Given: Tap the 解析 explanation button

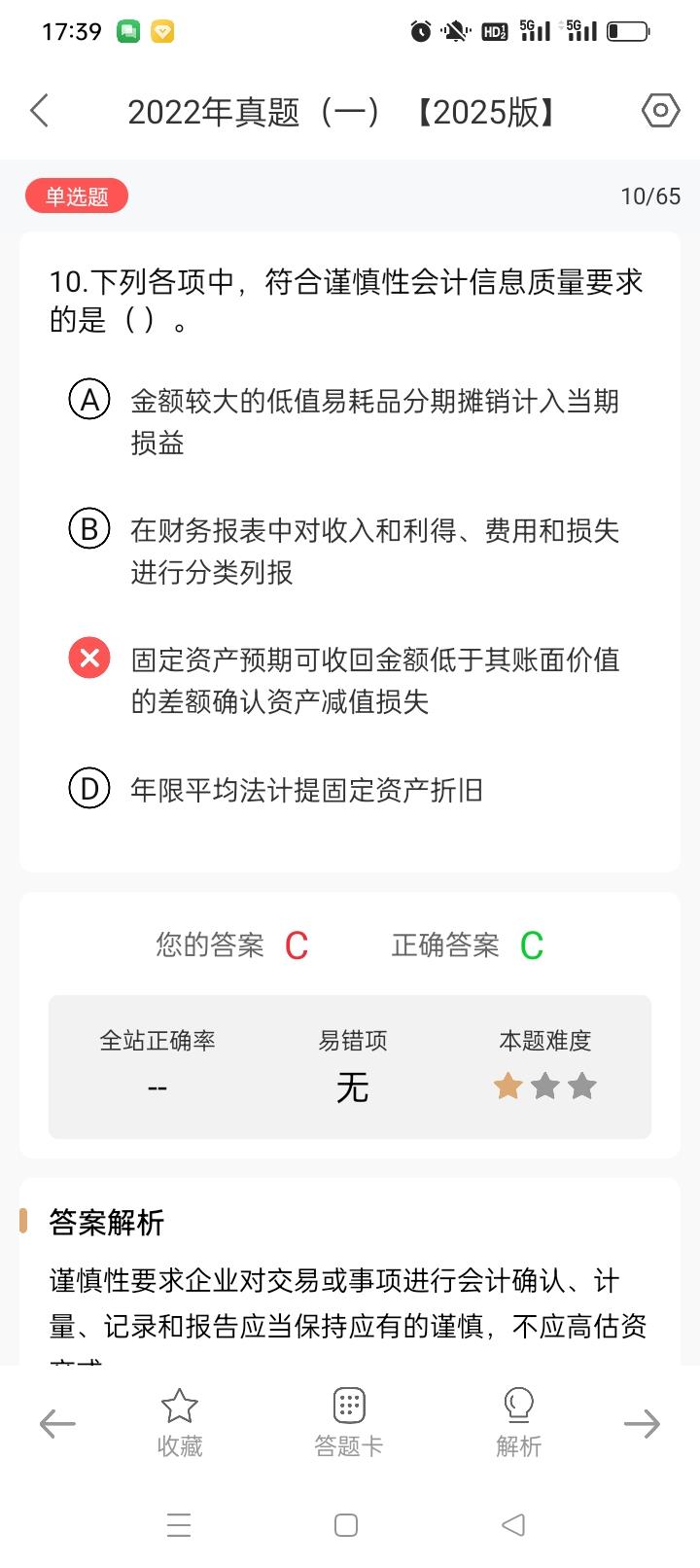Looking at the screenshot, I should (x=518, y=1423).
